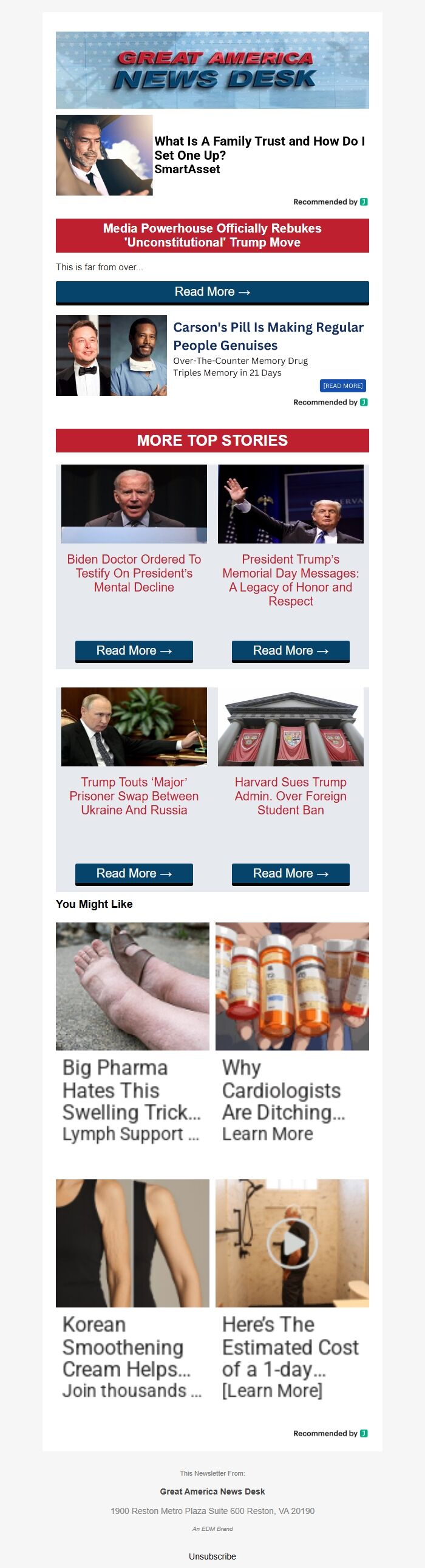Read more on Memorial Day Messages story
Viewport: 425px width, 1568px height.
coord(290,650)
